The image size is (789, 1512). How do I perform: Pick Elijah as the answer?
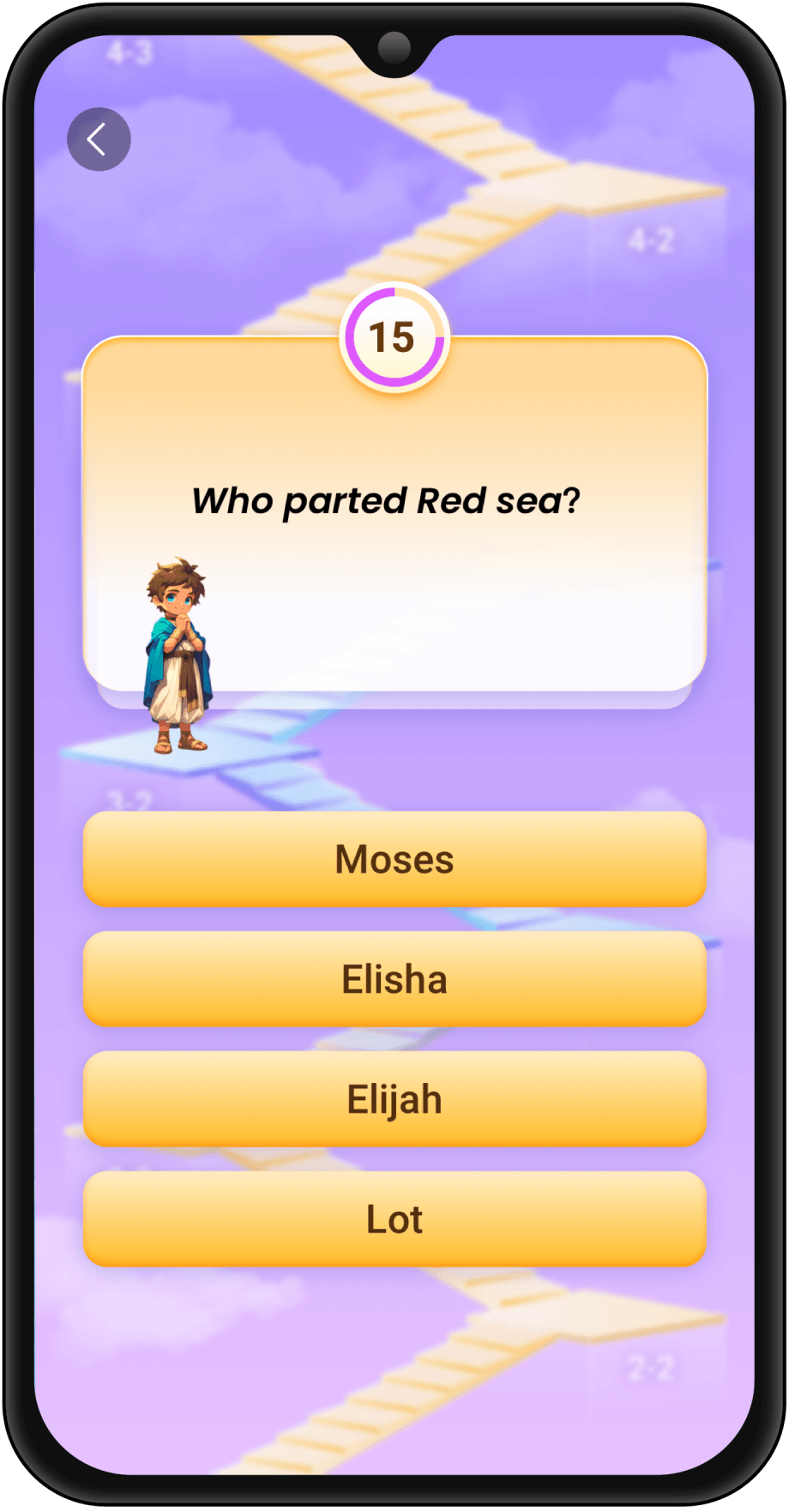click(394, 1099)
